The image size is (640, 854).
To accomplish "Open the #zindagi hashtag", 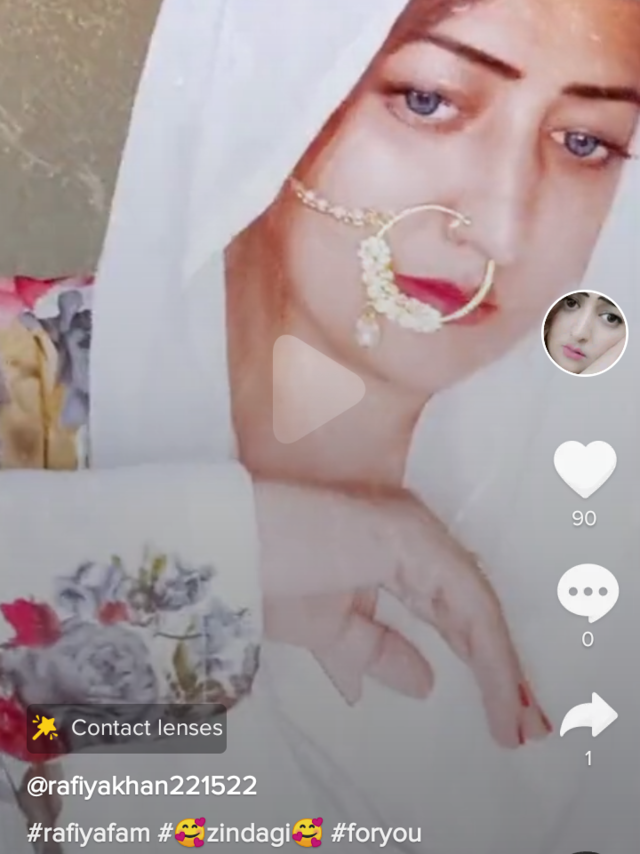I will (241, 833).
